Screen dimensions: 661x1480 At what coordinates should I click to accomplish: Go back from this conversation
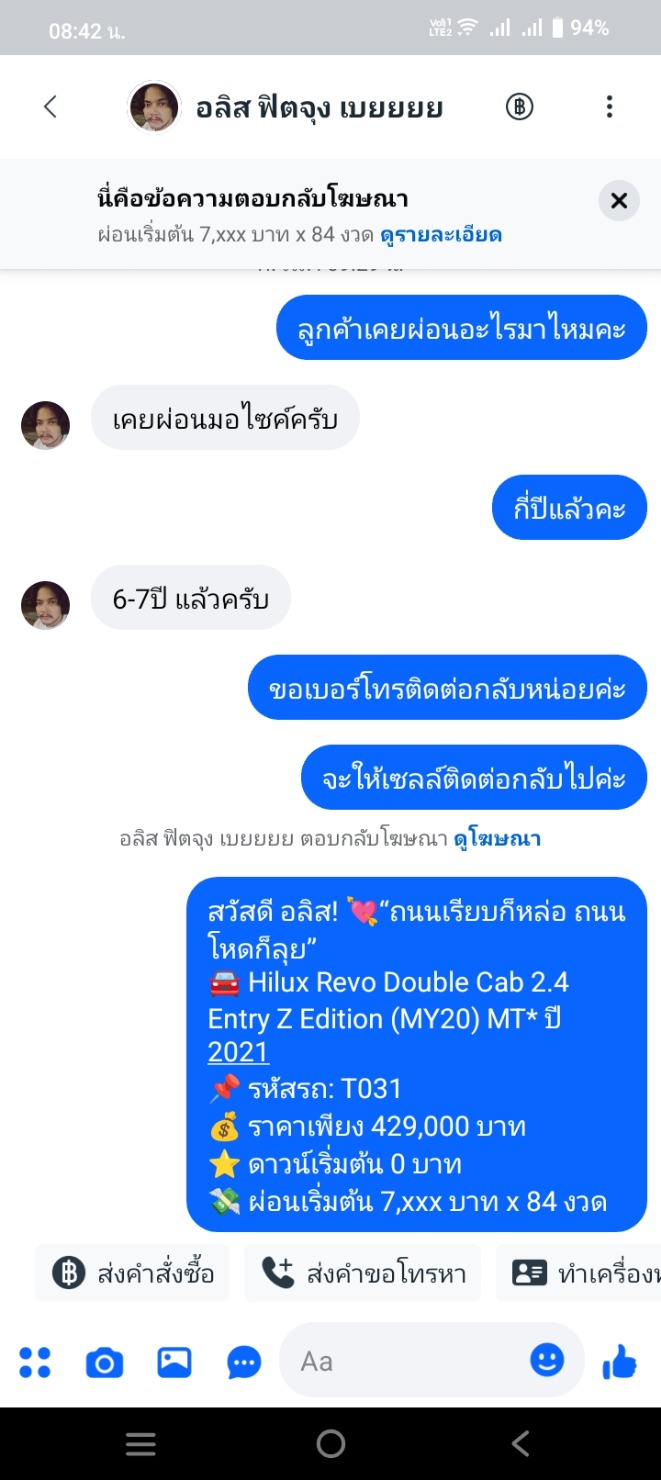(51, 107)
